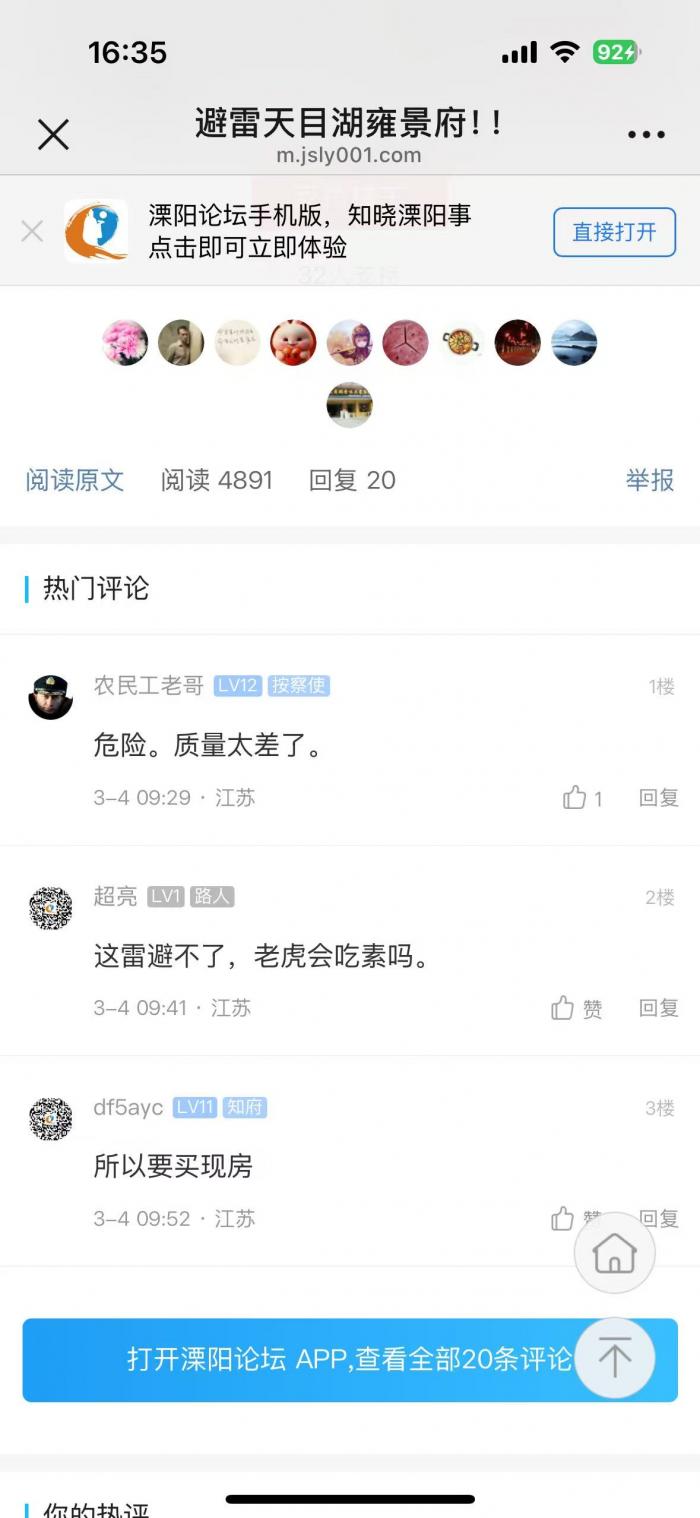The width and height of the screenshot is (700, 1518).
Task: Close the webpage with the X icon
Action: pyautogui.click(x=53, y=134)
